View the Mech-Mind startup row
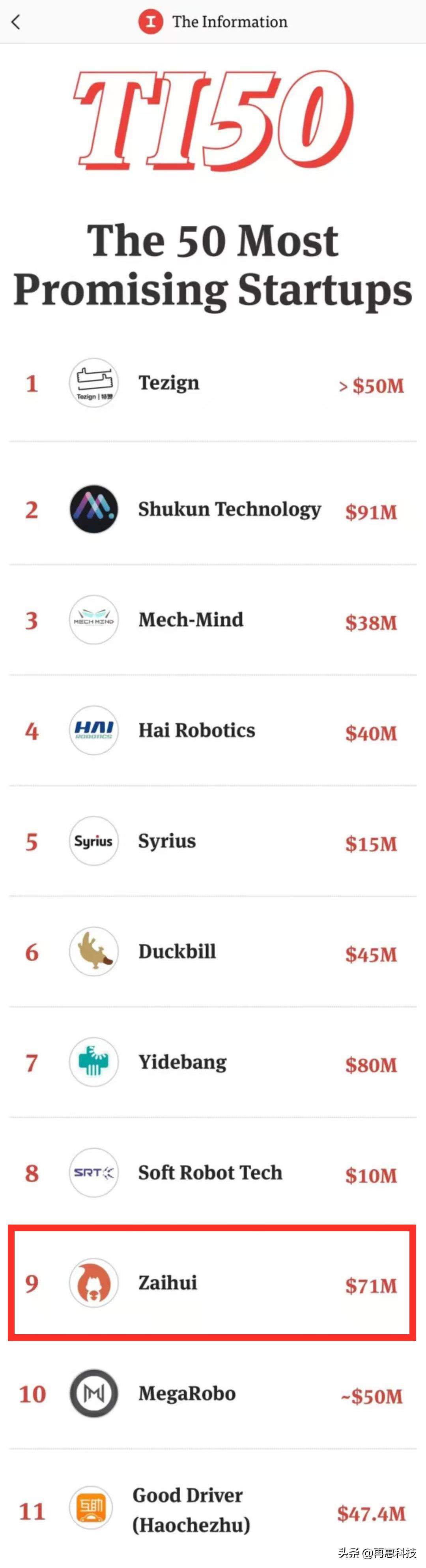Screen dimensions: 426x1568 [x=191, y=620]
